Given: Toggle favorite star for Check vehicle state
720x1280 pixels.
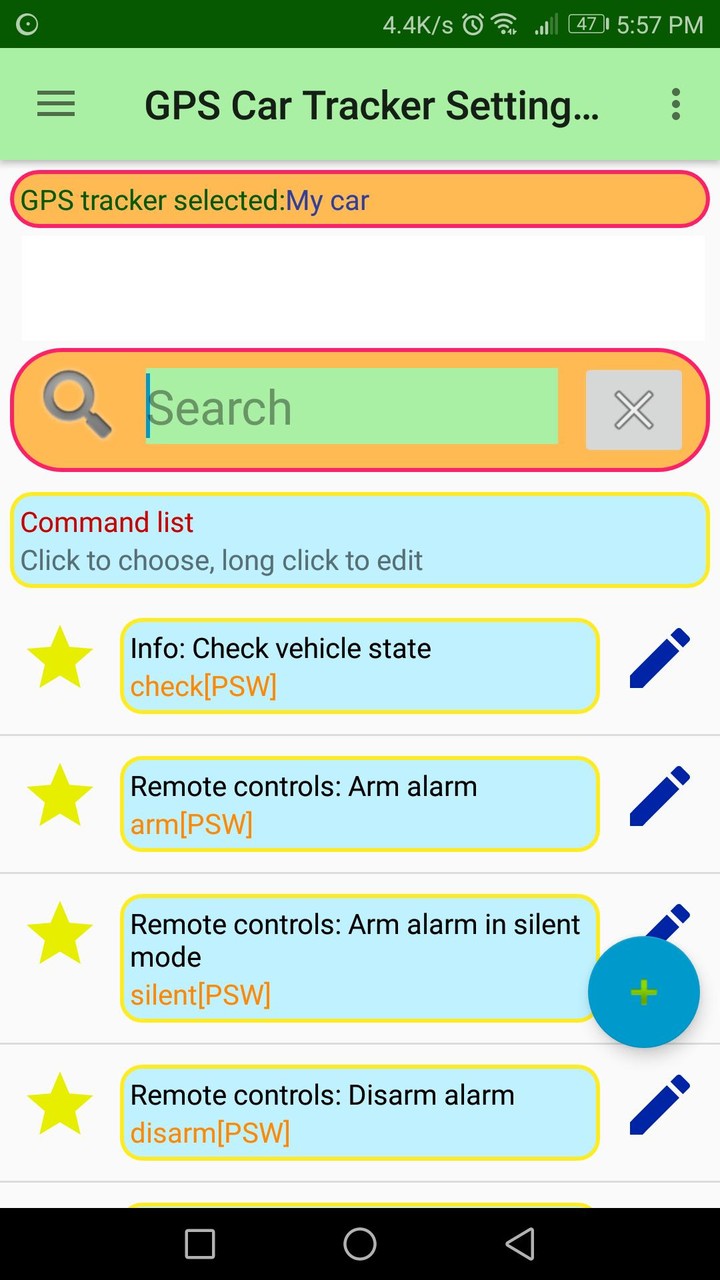Looking at the screenshot, I should click(59, 657).
